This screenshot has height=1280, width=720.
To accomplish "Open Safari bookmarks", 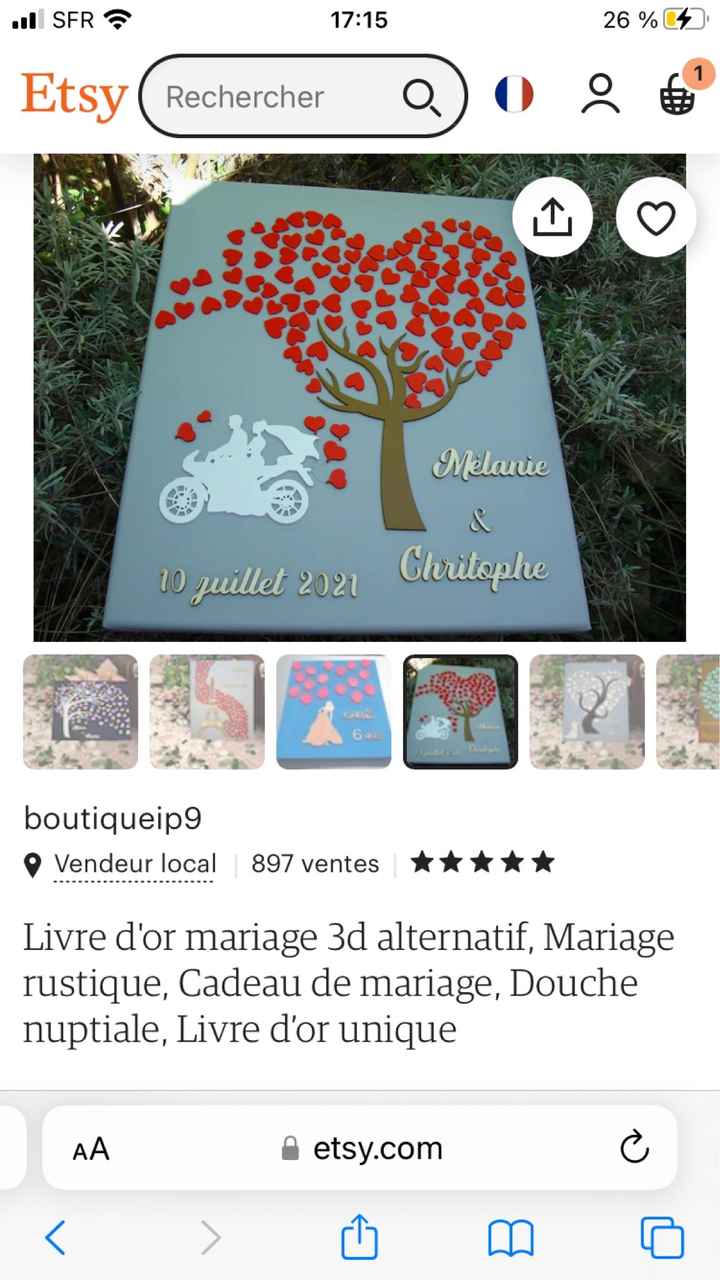I will 511,1238.
